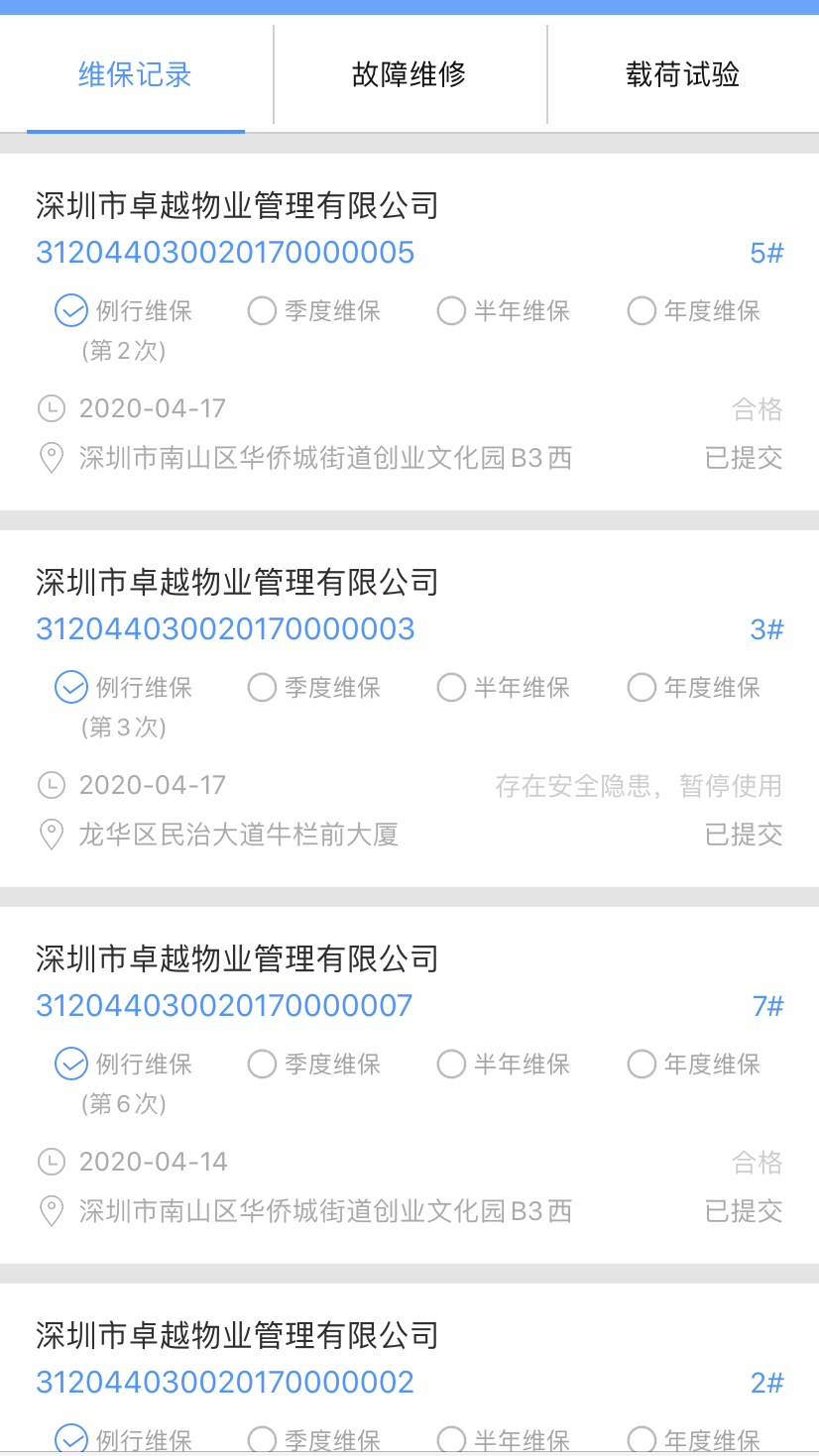Select the 年度维保 radio button on the 7# record
The image size is (819, 1456).
click(641, 1064)
